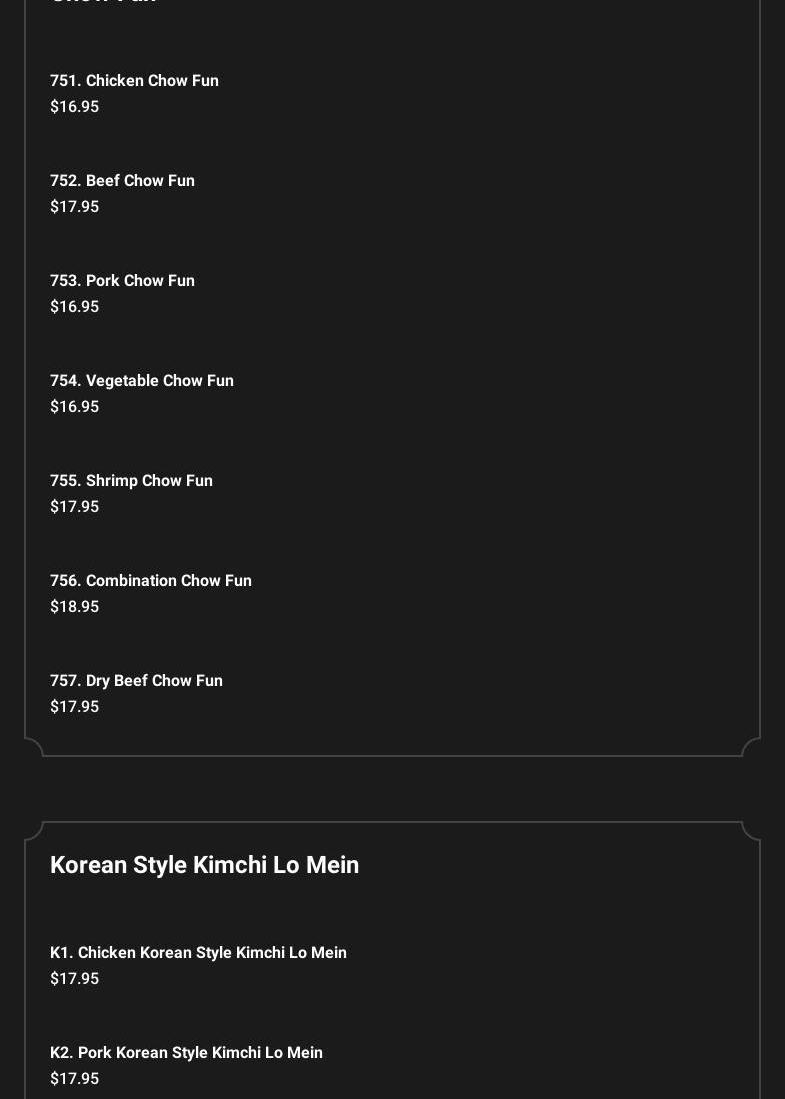Select 752. Beef Chow Fun
This screenshot has height=1099, width=785.
click(x=122, y=181)
